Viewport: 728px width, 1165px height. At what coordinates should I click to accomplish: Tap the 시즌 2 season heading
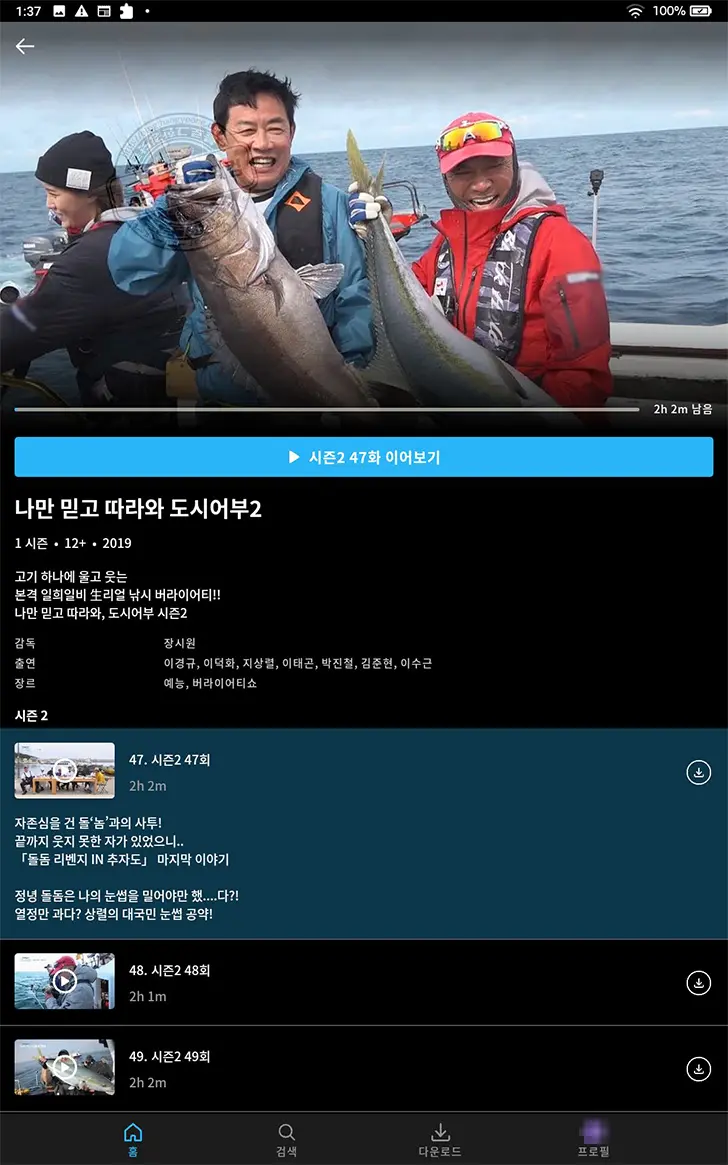click(x=34, y=716)
